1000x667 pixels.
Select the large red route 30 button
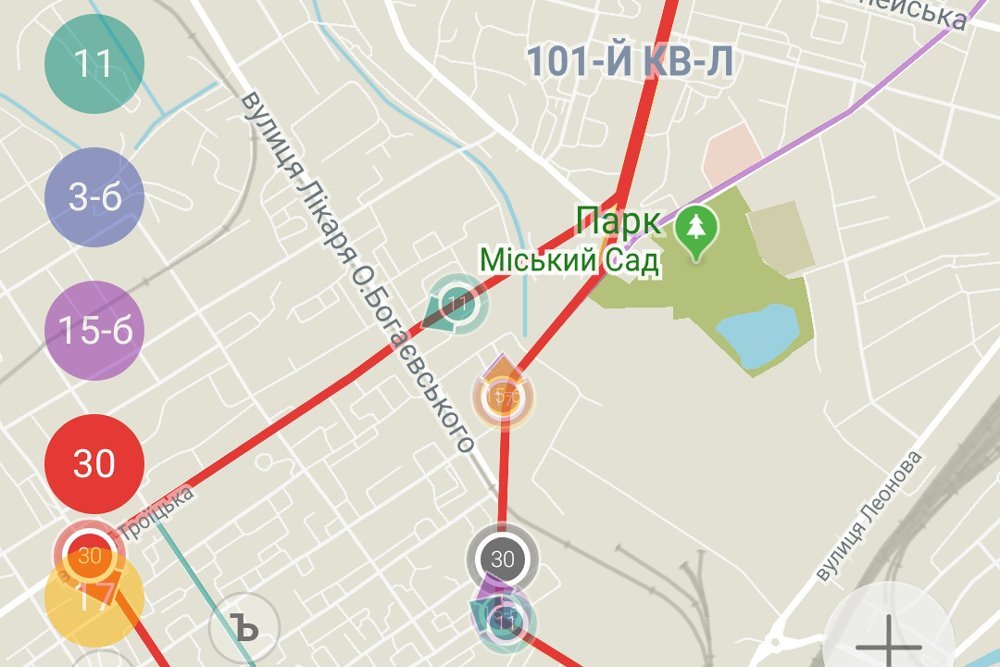tap(94, 464)
